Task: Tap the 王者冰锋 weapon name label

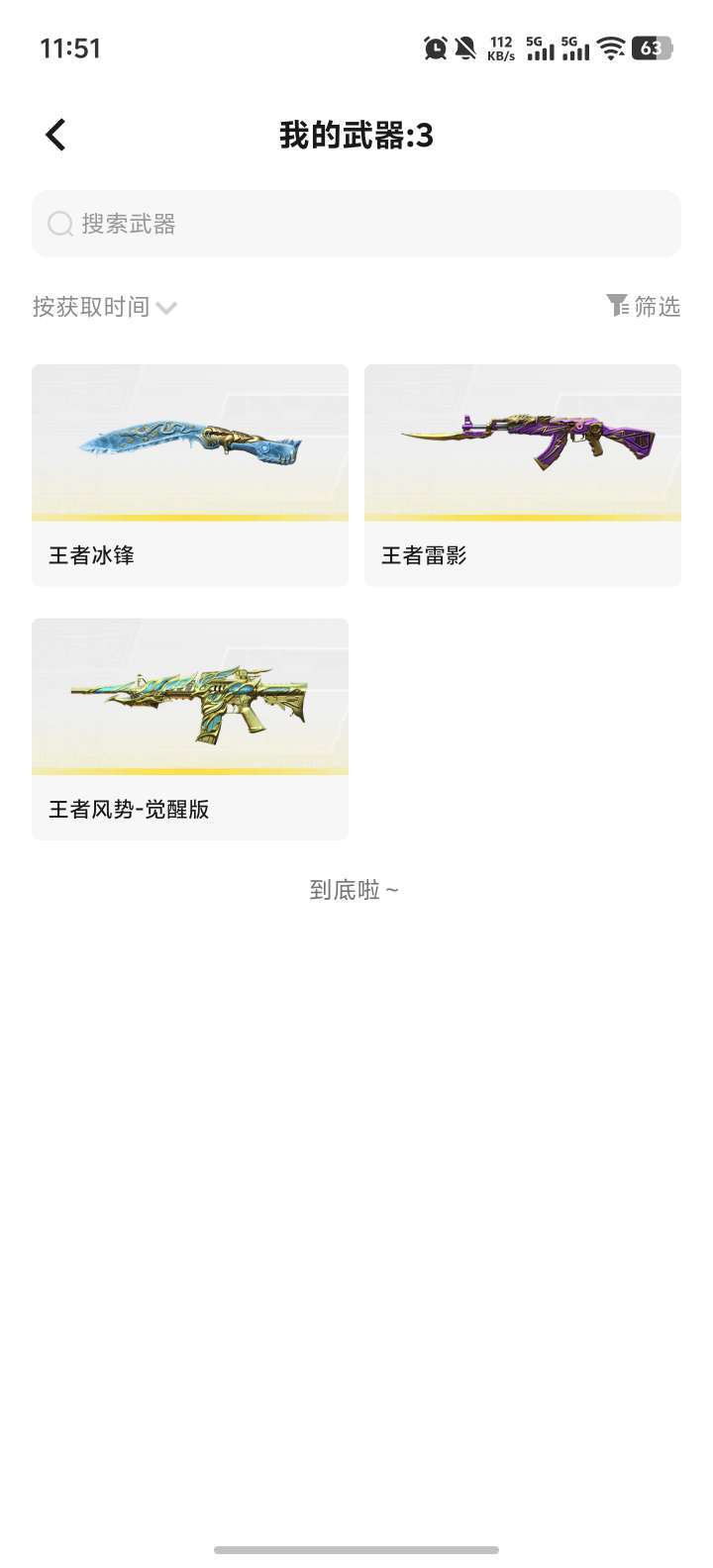Action: [x=91, y=555]
